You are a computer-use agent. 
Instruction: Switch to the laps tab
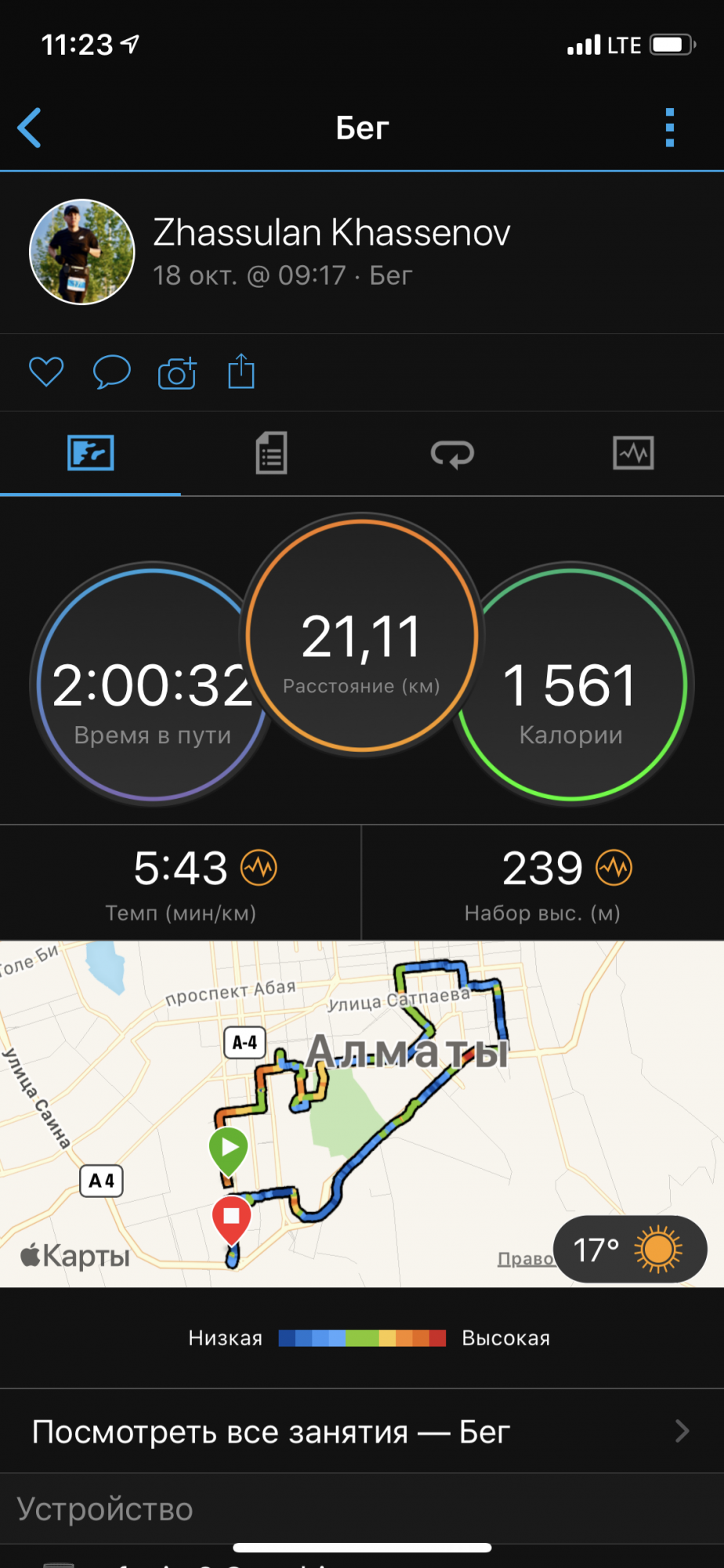click(452, 453)
